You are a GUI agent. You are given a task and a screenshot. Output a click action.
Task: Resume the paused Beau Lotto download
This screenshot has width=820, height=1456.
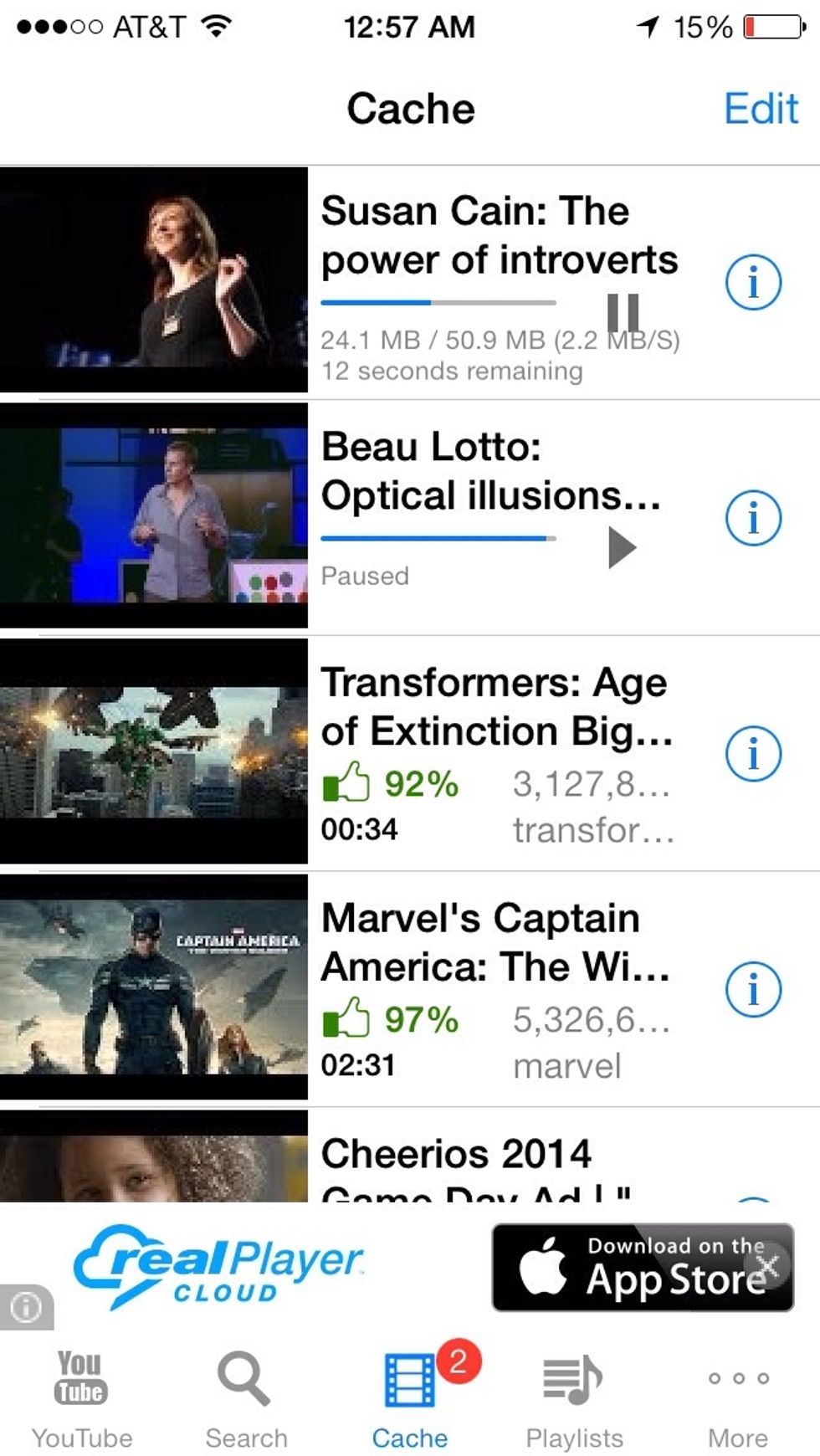pos(622,548)
